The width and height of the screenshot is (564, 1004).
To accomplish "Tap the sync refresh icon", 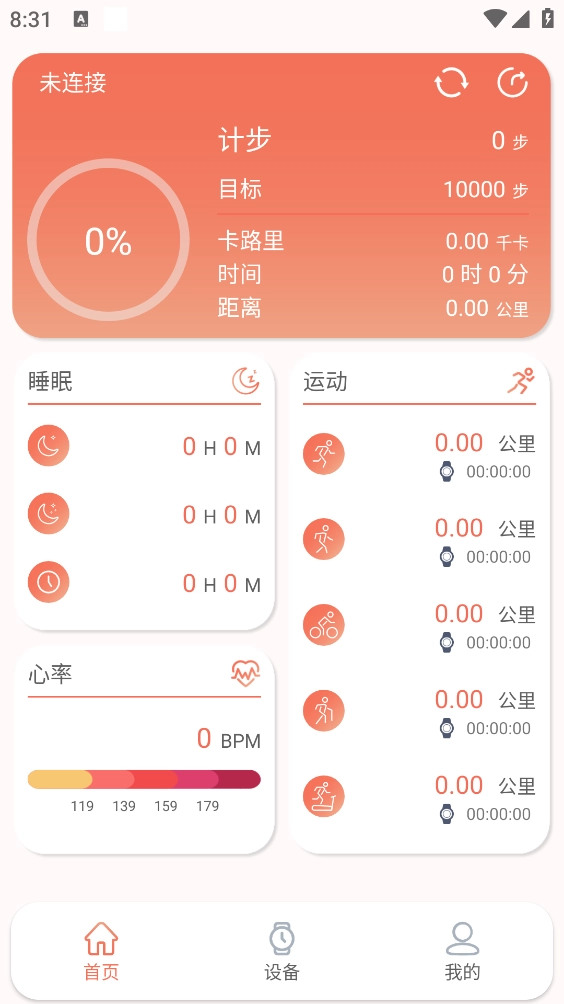I will click(451, 83).
